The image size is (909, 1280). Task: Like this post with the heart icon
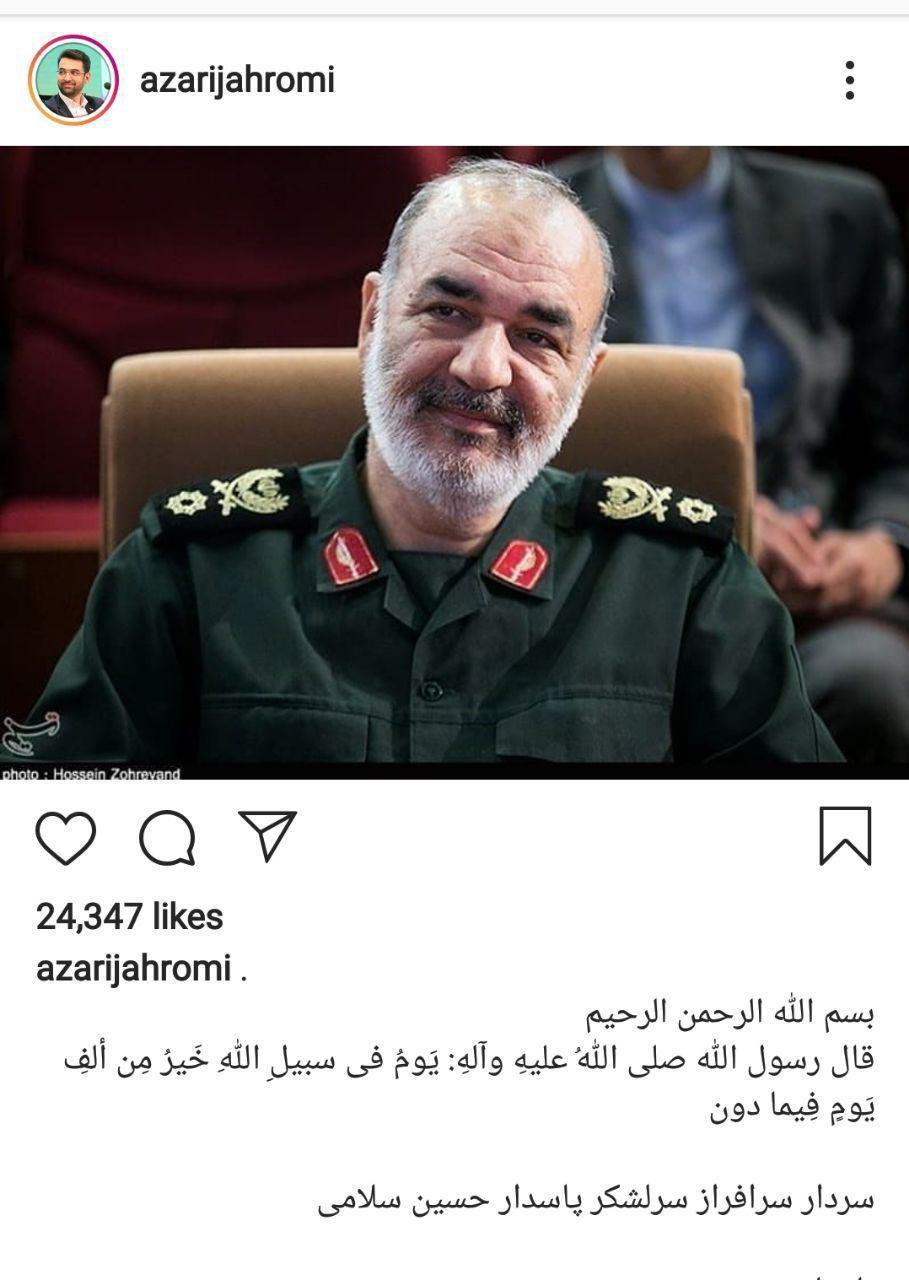click(x=66, y=837)
